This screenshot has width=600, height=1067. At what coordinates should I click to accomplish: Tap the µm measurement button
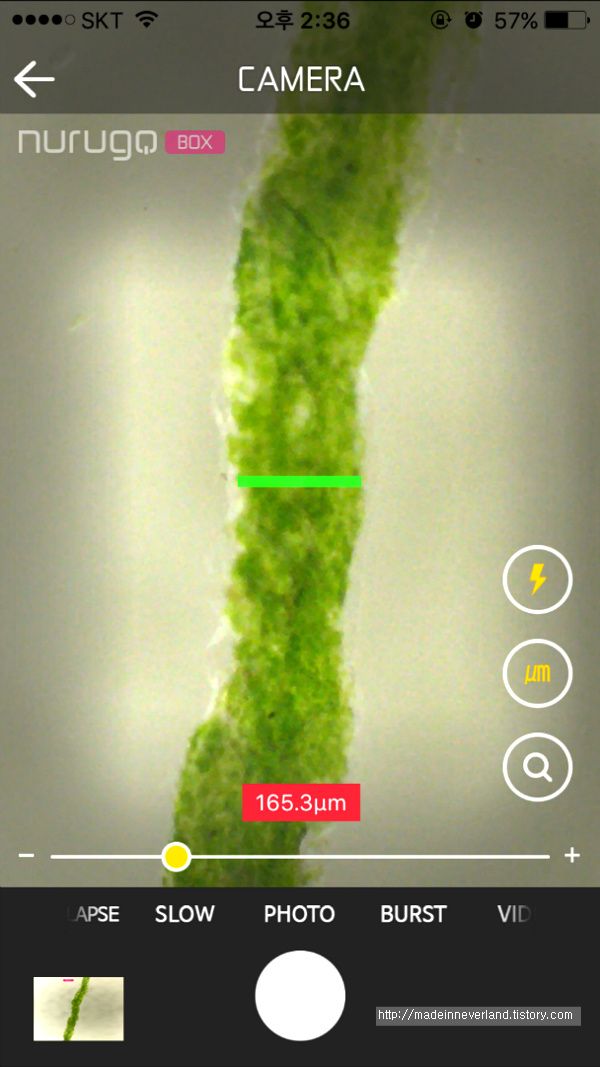pos(537,673)
